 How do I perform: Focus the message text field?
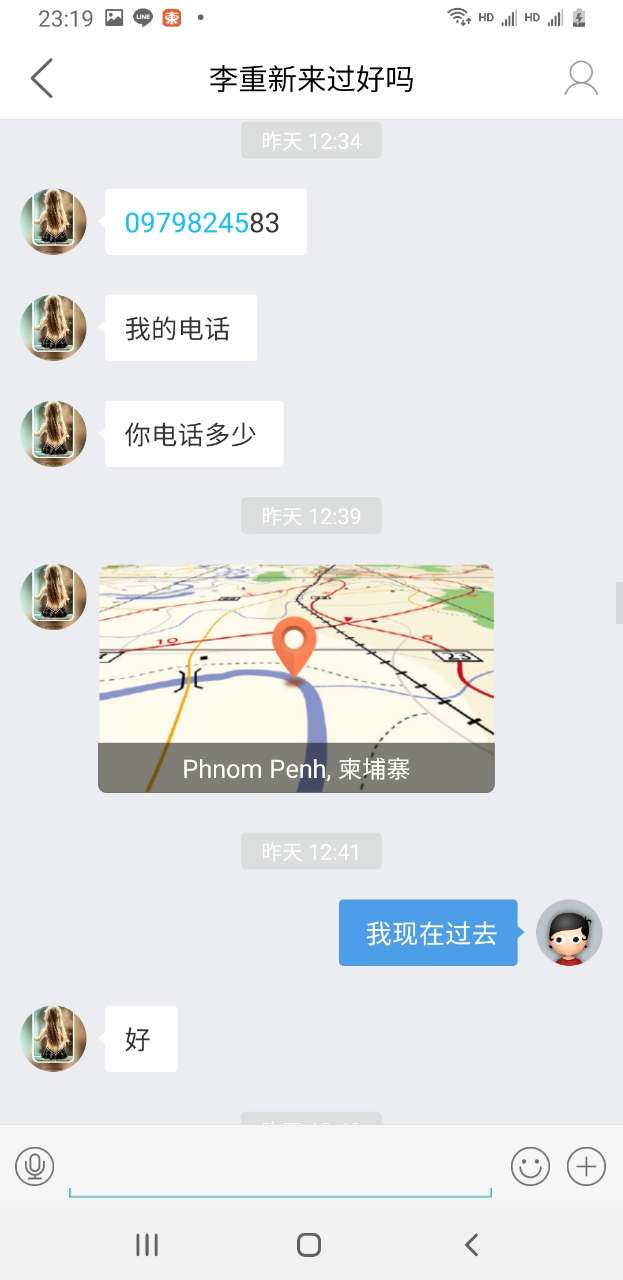(280, 1168)
